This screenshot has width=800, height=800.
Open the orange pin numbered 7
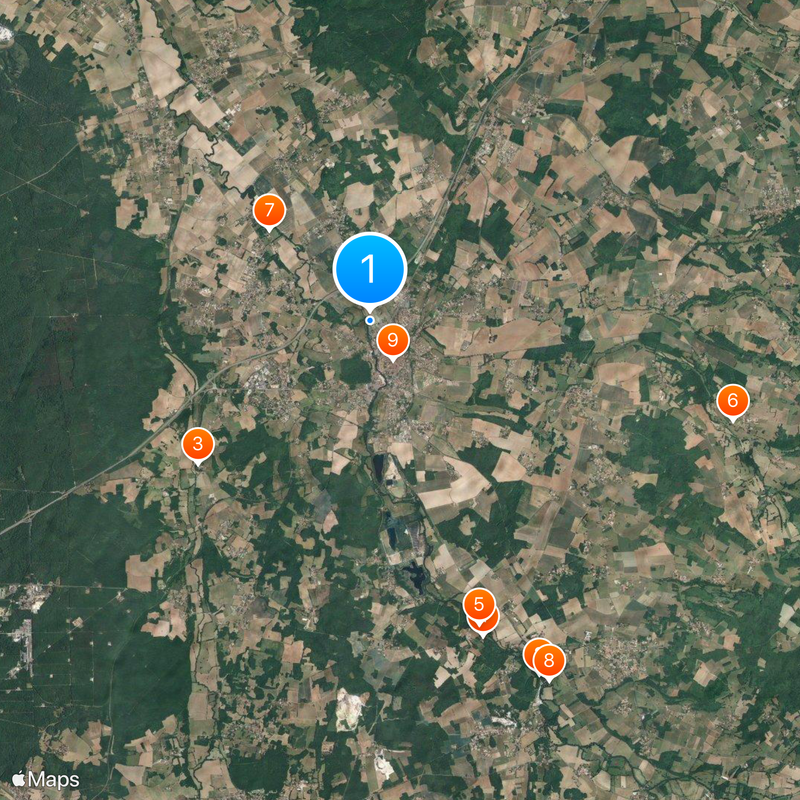pos(268,210)
